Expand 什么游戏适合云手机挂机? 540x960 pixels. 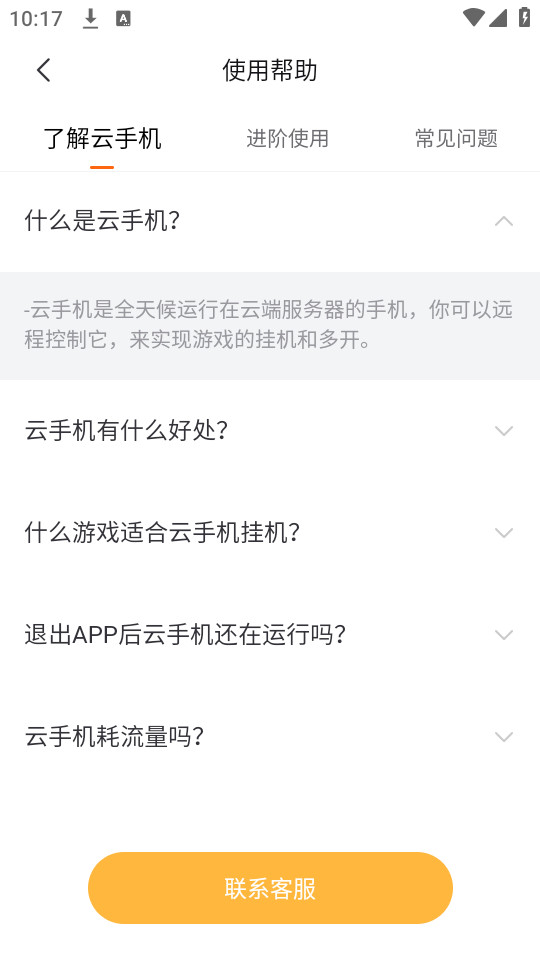tap(270, 532)
